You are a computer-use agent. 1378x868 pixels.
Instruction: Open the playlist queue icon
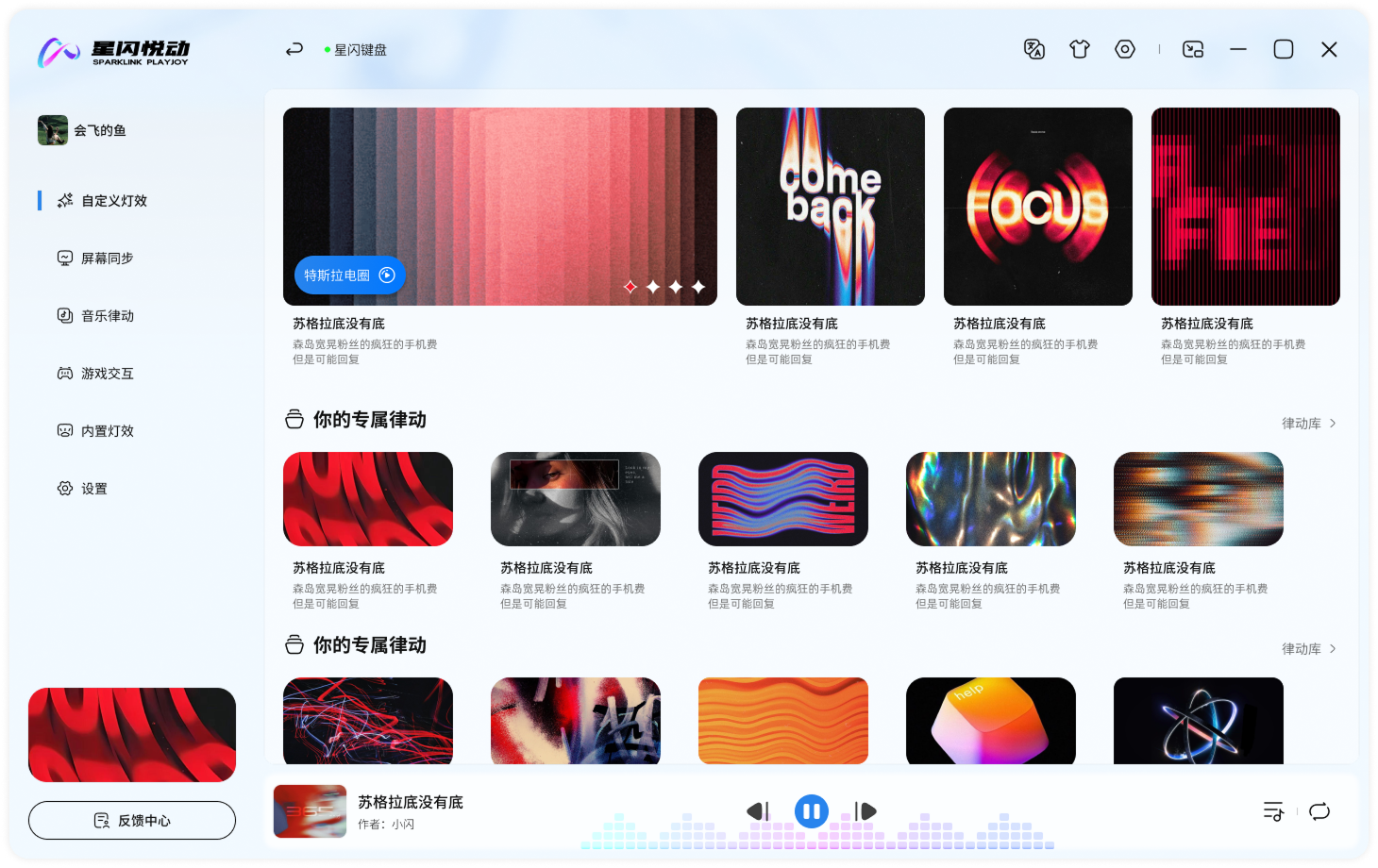pos(1273,811)
